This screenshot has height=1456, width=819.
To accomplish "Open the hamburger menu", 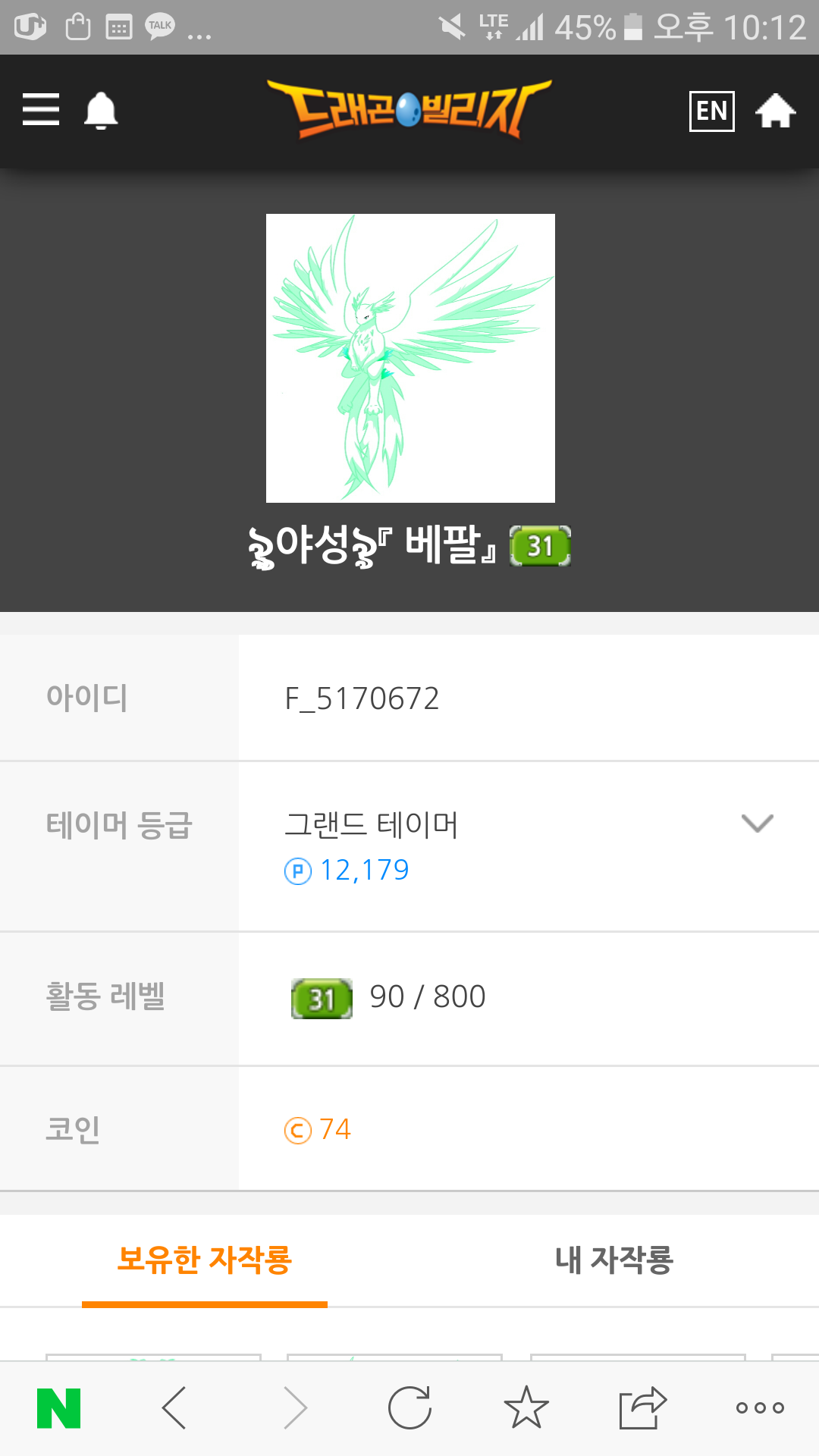I will click(41, 110).
